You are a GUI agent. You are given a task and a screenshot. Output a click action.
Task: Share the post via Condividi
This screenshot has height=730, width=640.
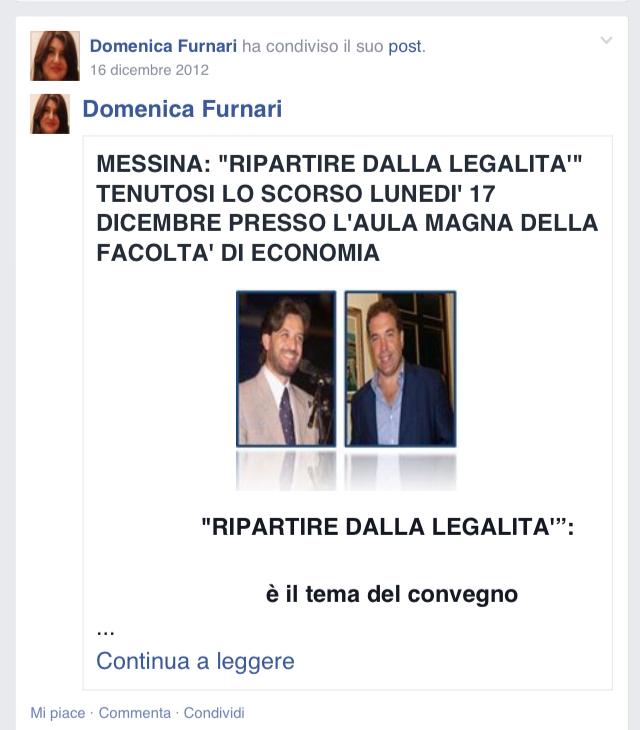point(214,713)
